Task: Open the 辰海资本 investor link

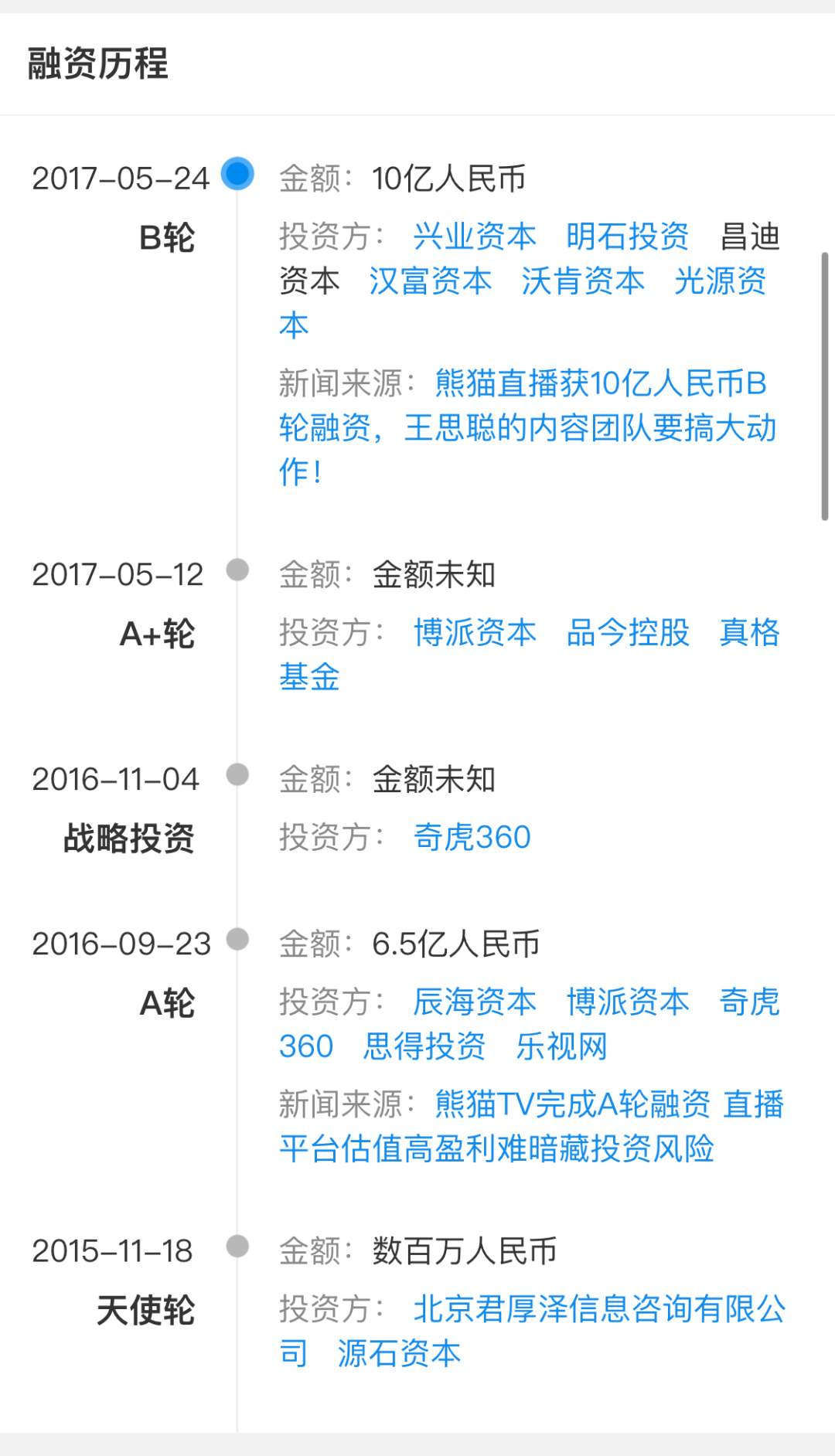Action: point(474,1002)
